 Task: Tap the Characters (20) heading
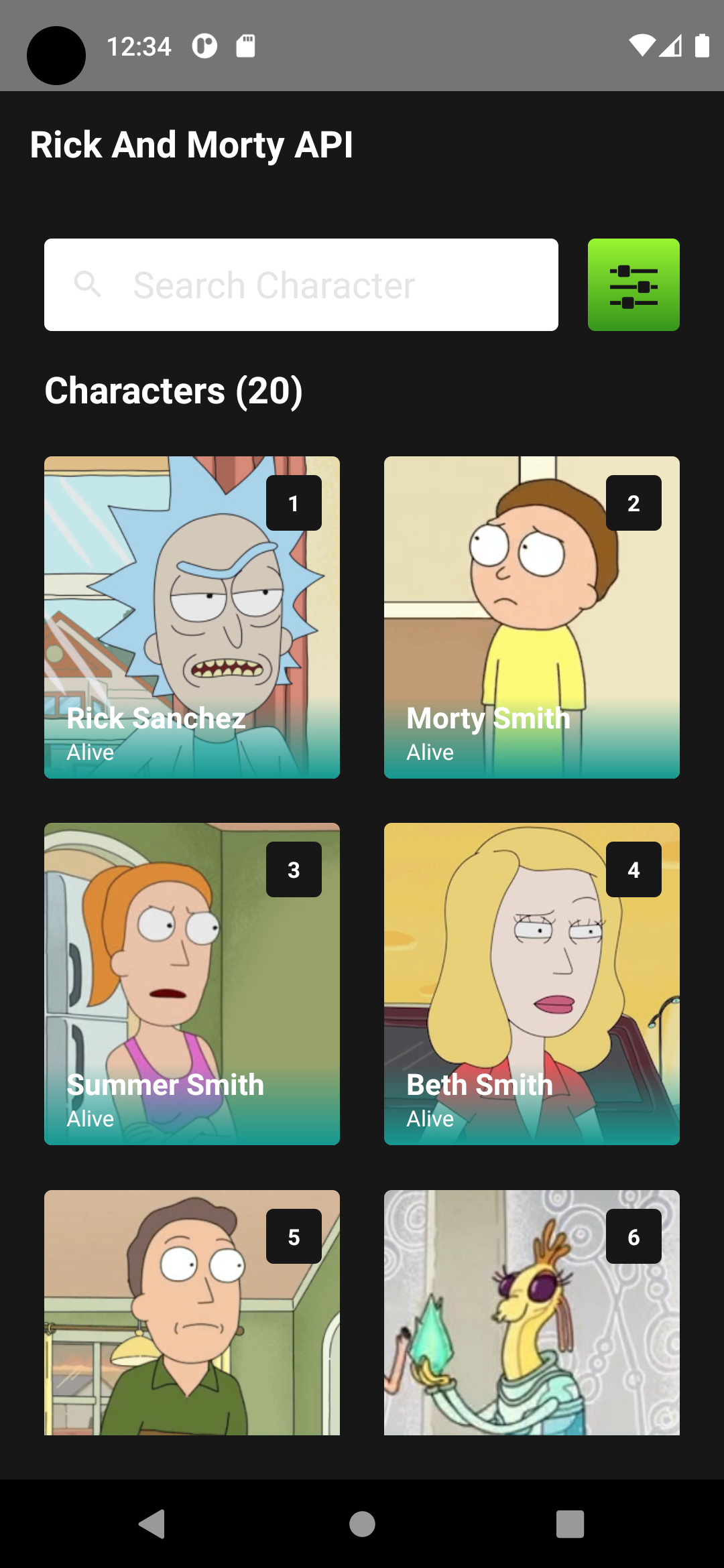174,391
